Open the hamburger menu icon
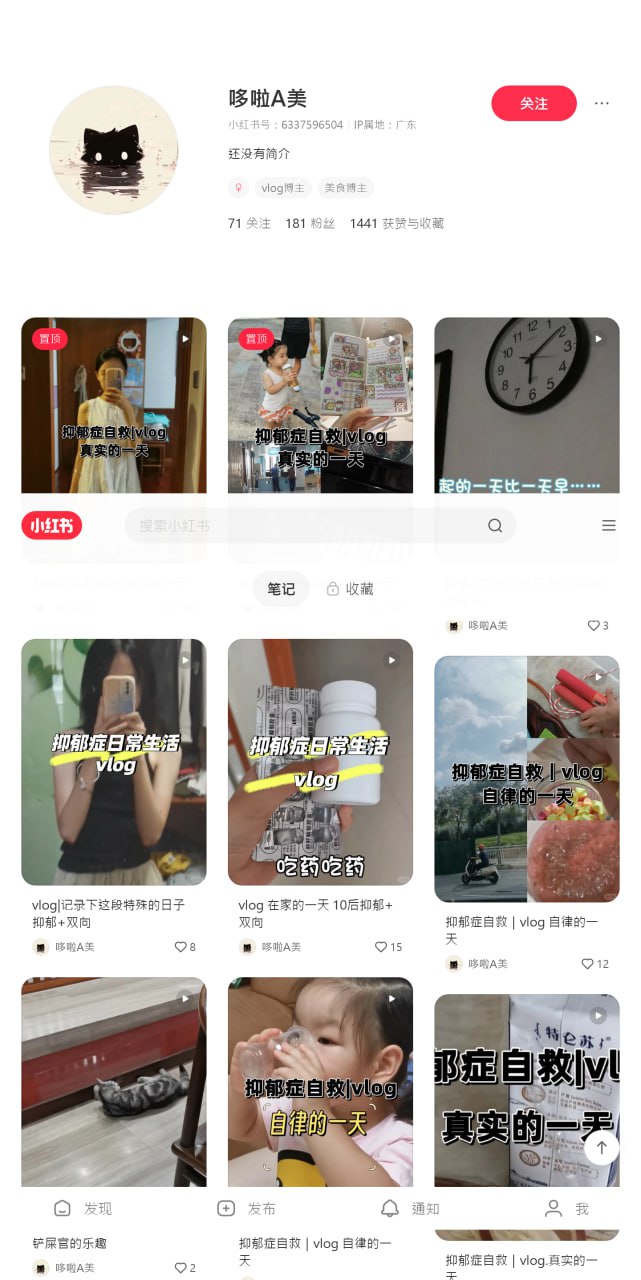Viewport: 641px width, 1280px height. tap(609, 526)
